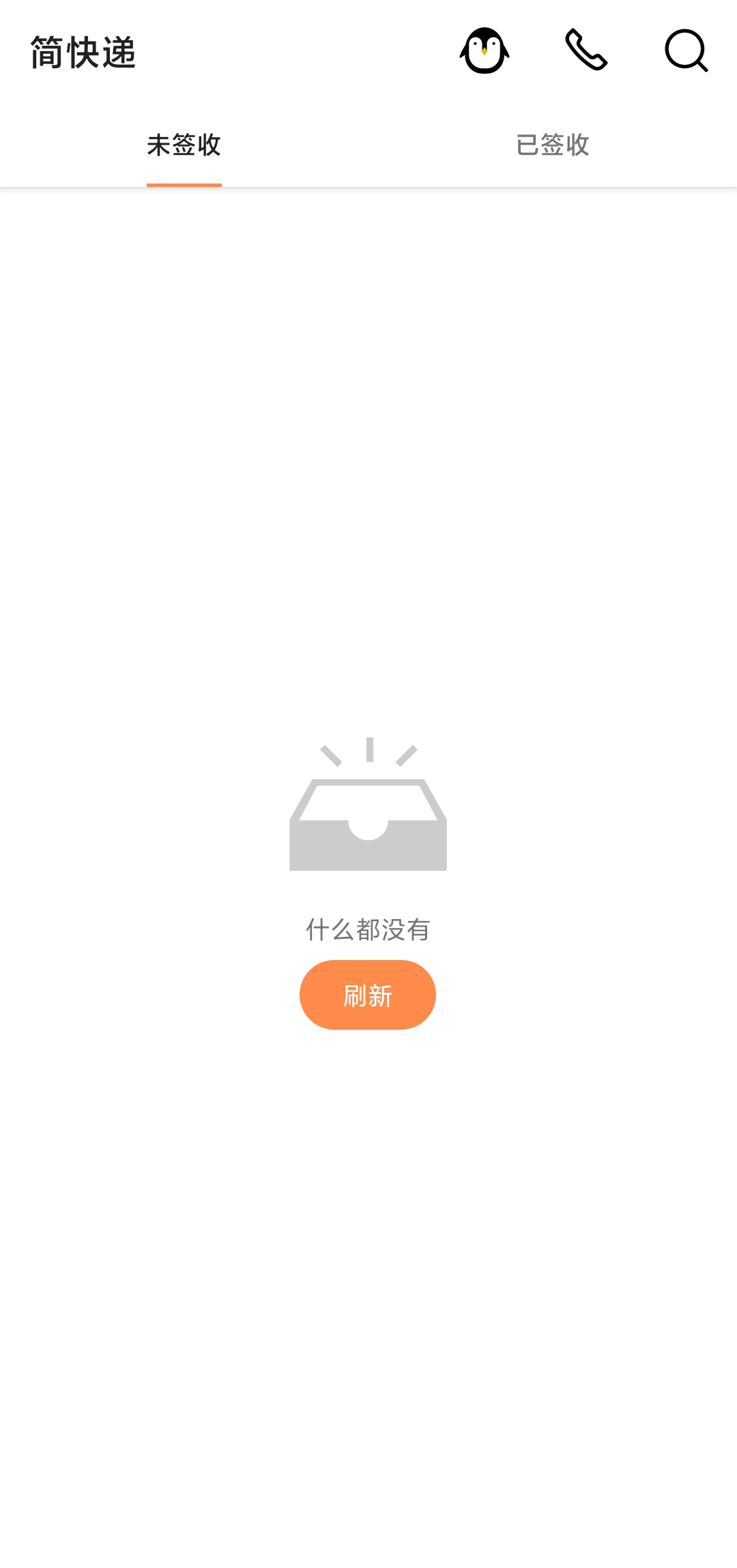Select the 未签收 tab

[184, 145]
